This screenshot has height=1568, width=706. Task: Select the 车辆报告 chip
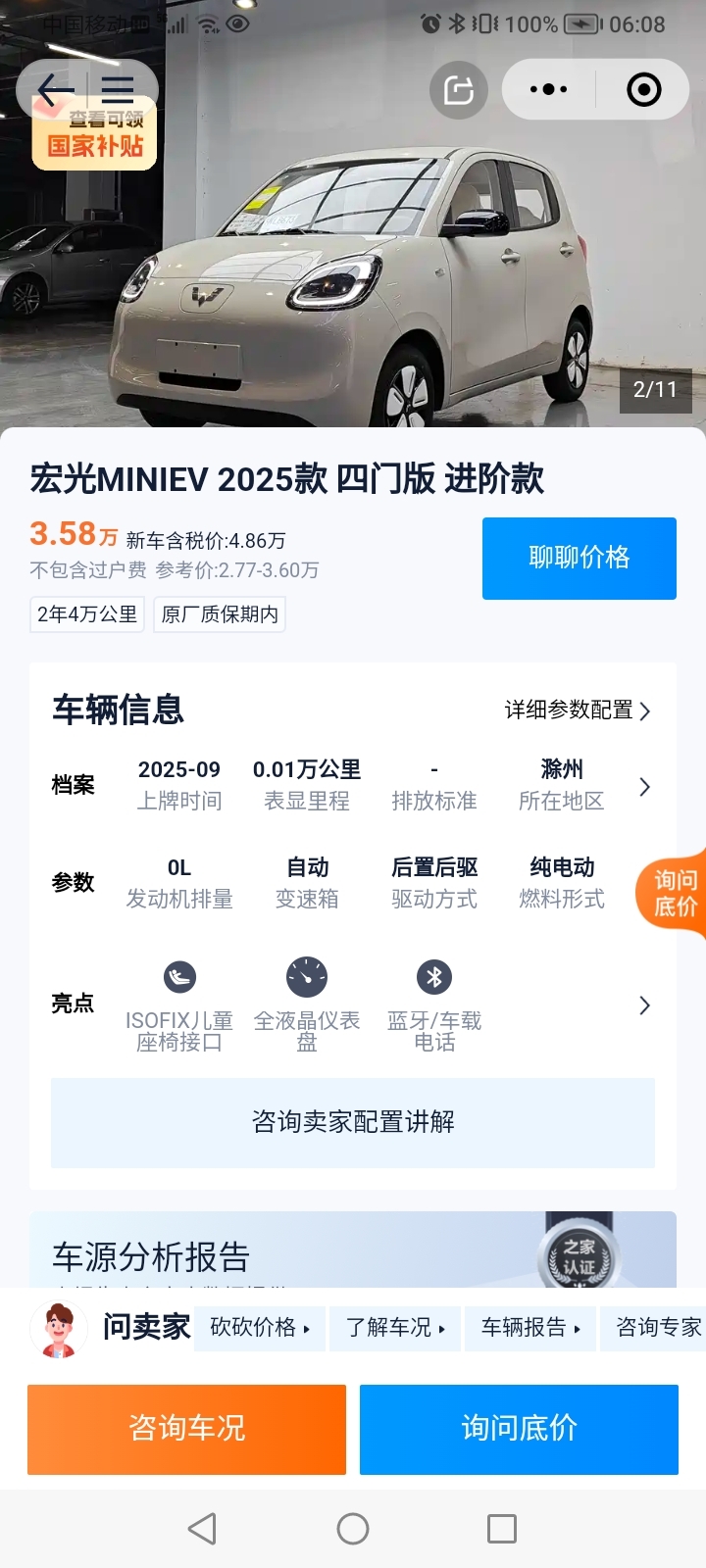coord(530,1328)
